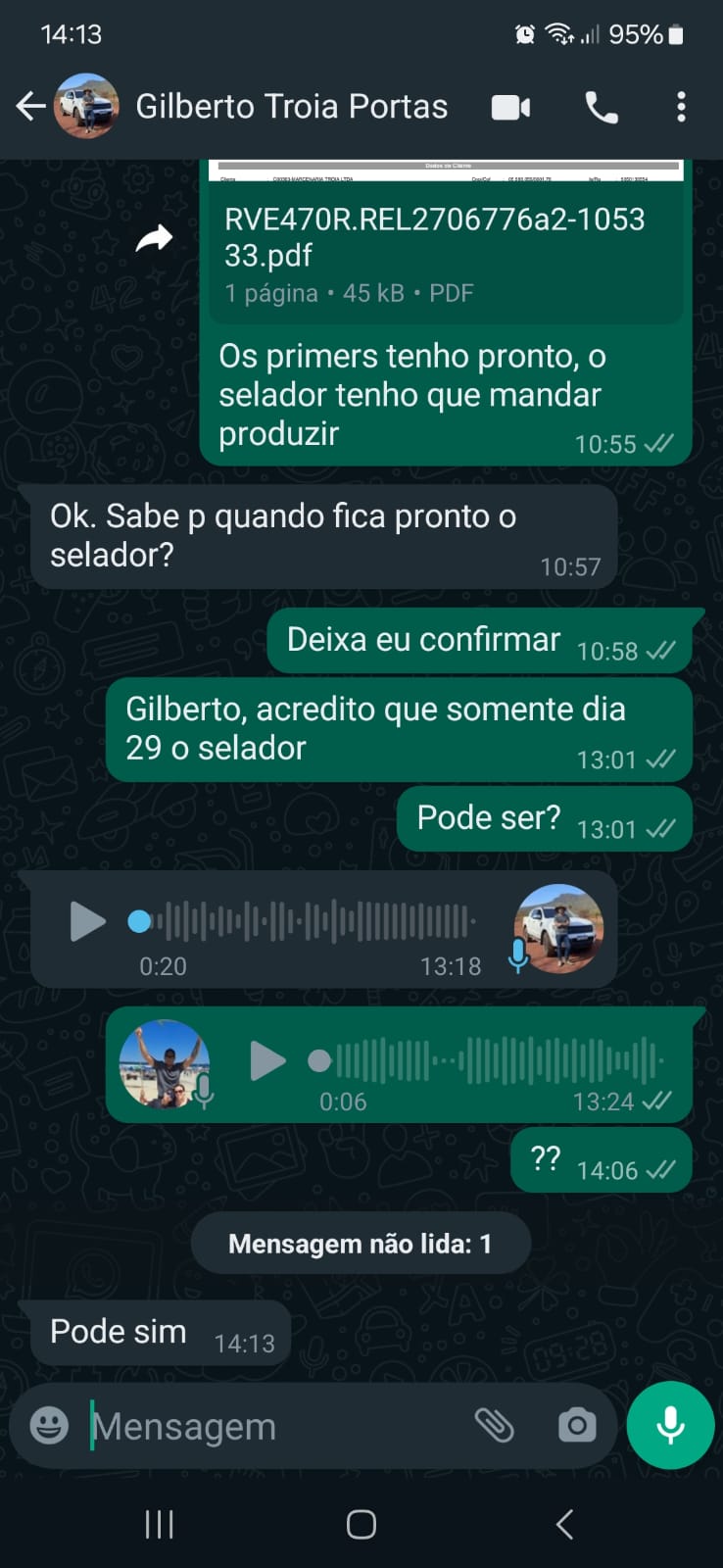Open the camera from the message bar
Image resolution: width=723 pixels, height=1568 pixels.
pos(577,1425)
